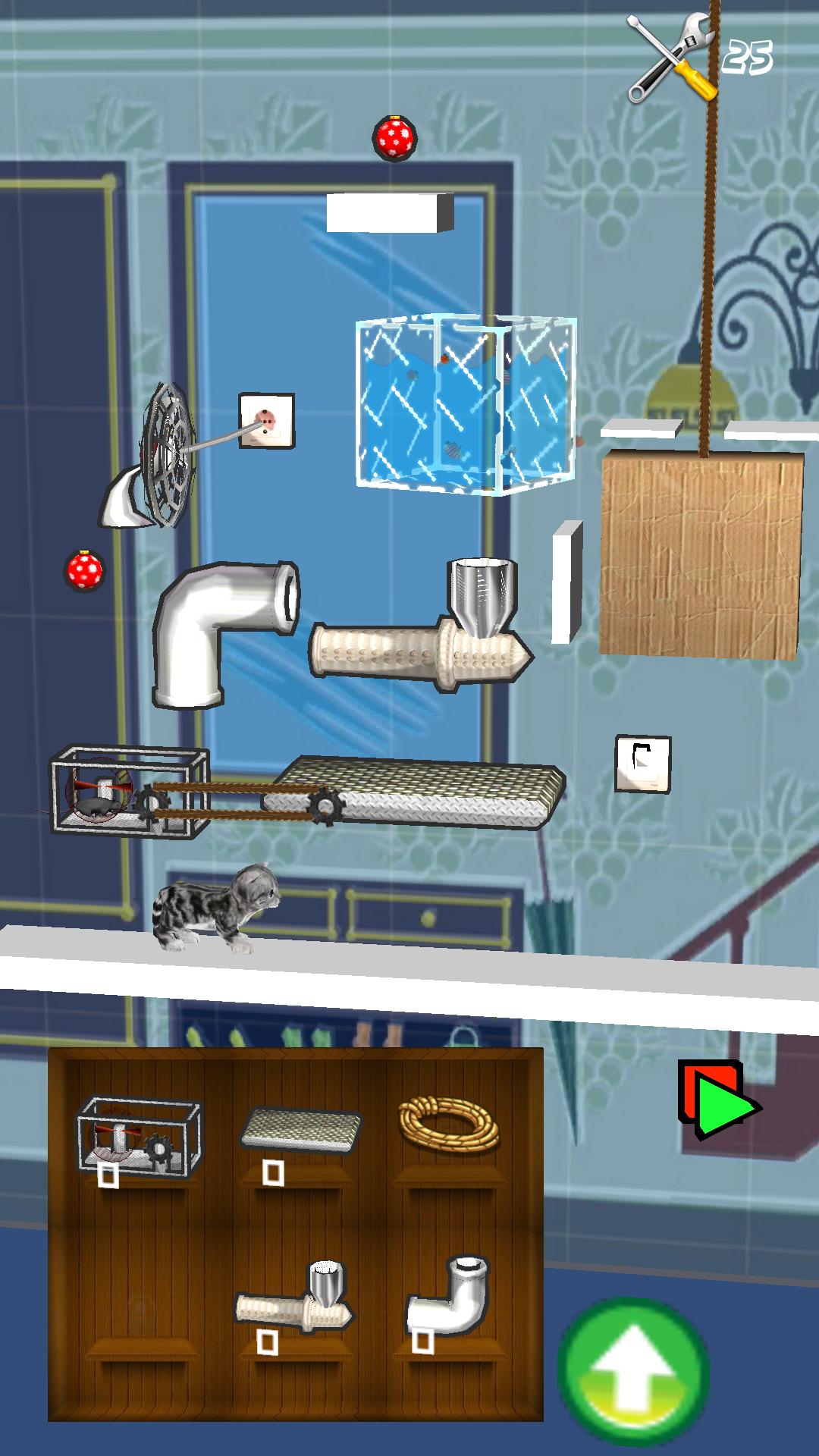Tap the green up arrow button
819x1456 pixels.
point(633,1372)
